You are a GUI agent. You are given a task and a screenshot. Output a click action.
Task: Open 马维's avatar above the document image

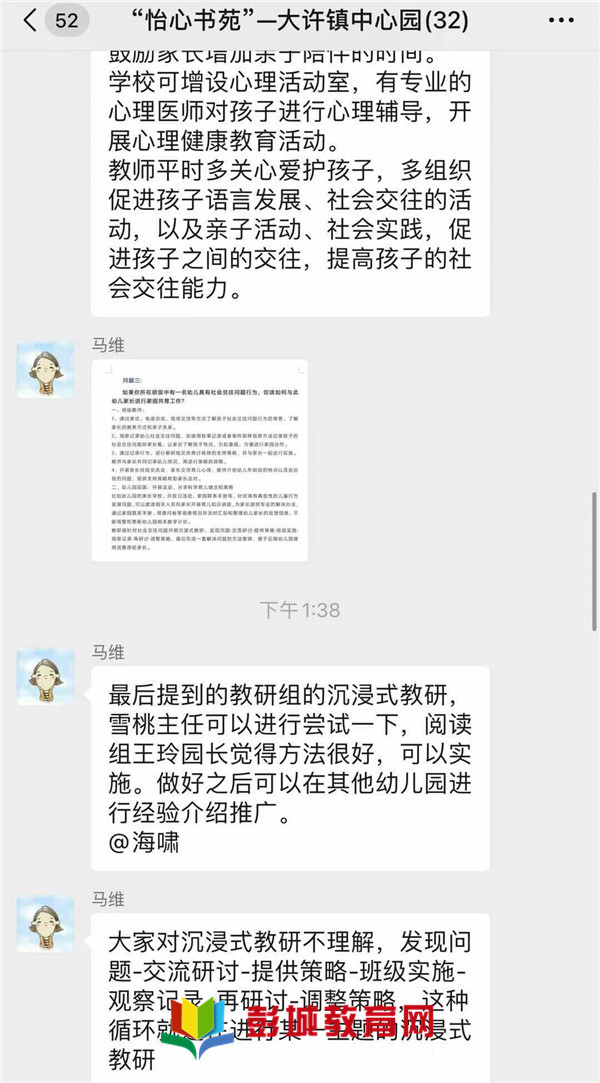click(45, 370)
